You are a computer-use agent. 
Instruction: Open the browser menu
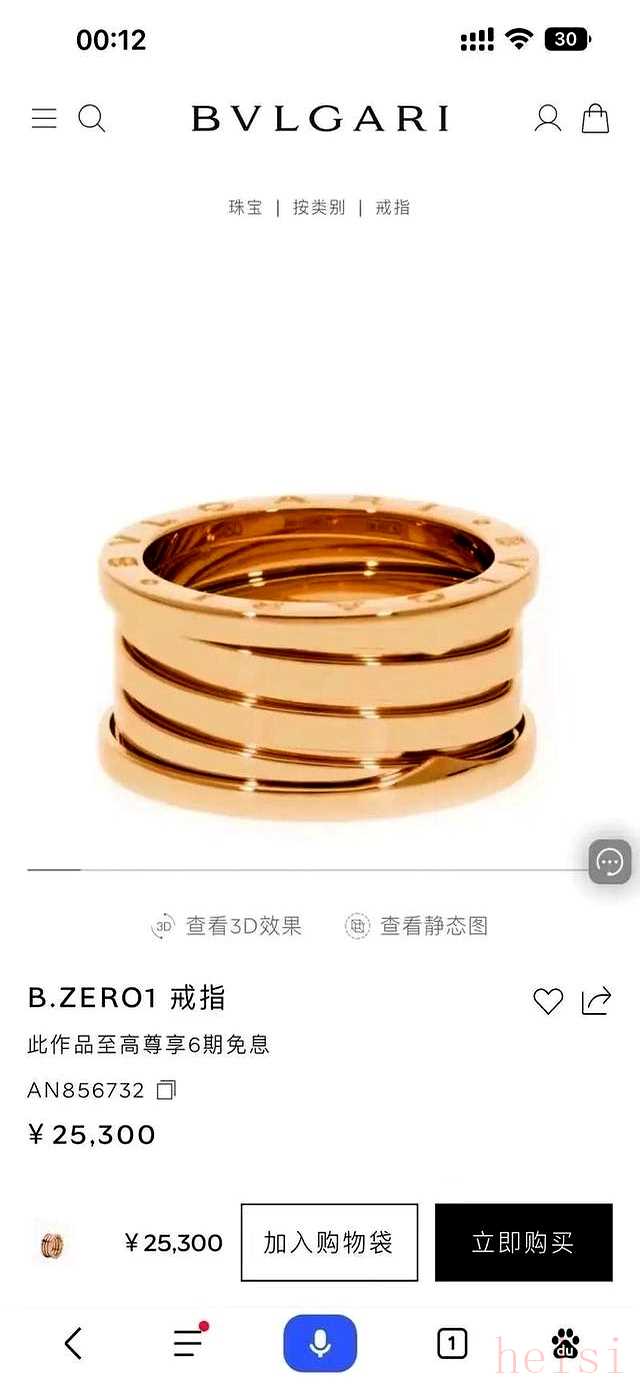188,1343
